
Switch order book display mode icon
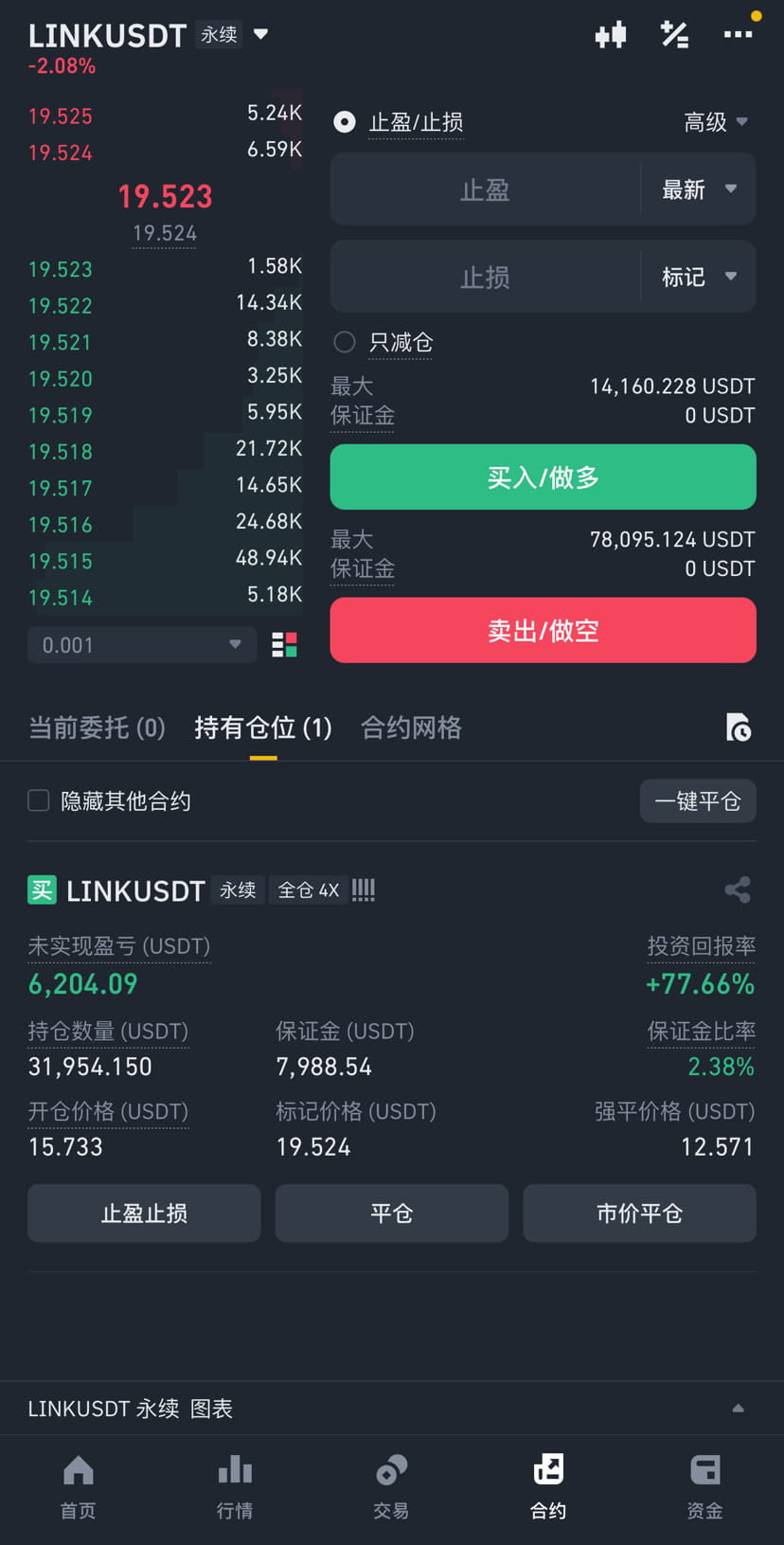coord(283,644)
